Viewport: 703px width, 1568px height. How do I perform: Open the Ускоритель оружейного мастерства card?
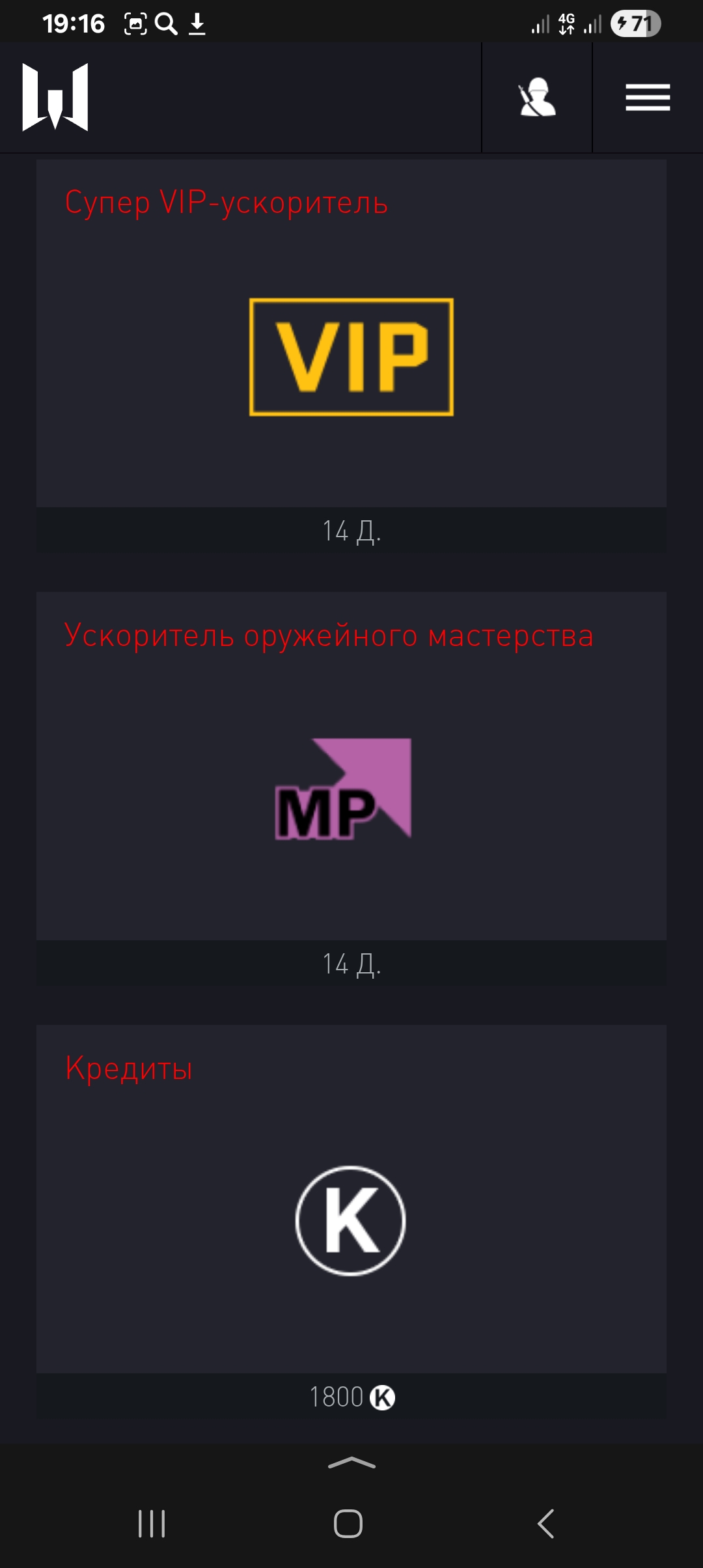click(351, 788)
